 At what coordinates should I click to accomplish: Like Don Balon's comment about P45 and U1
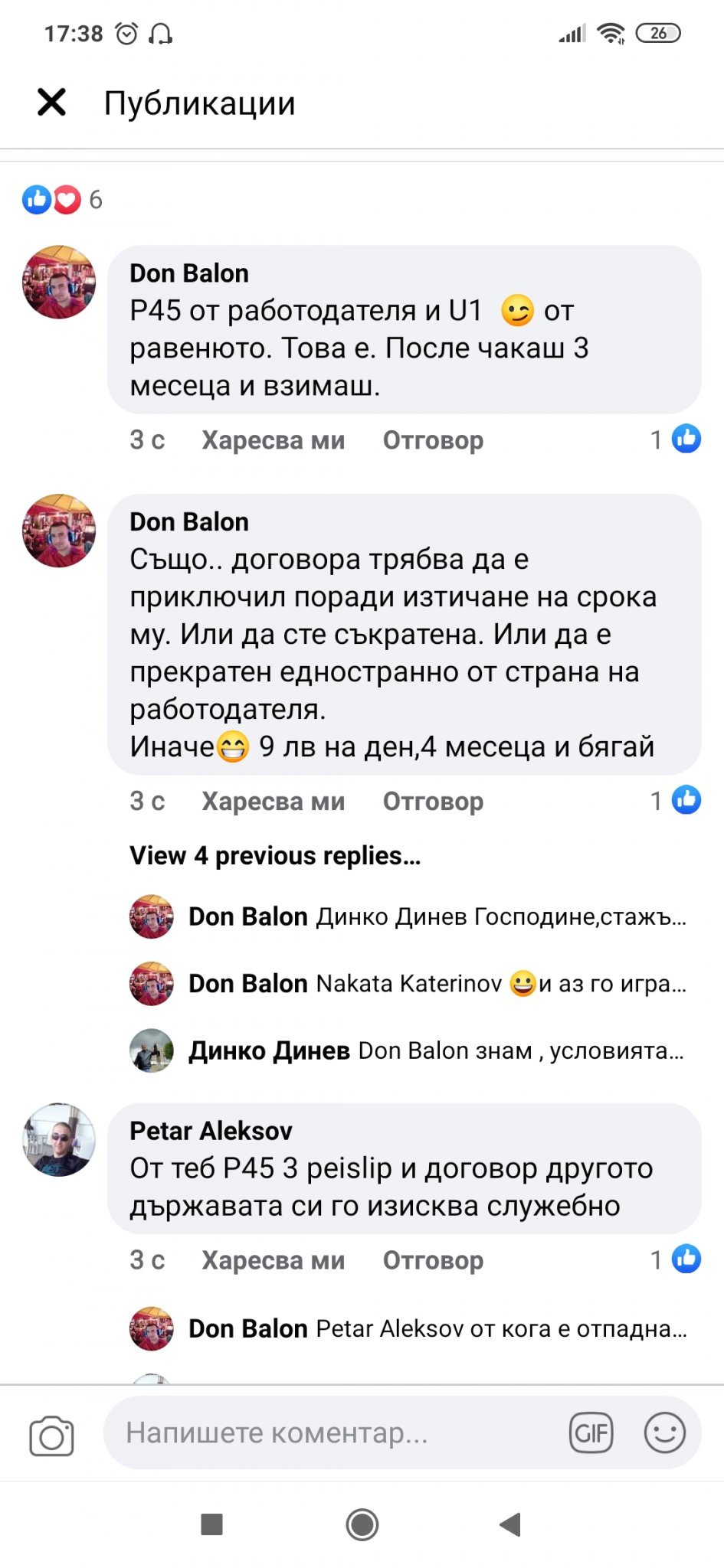(273, 440)
